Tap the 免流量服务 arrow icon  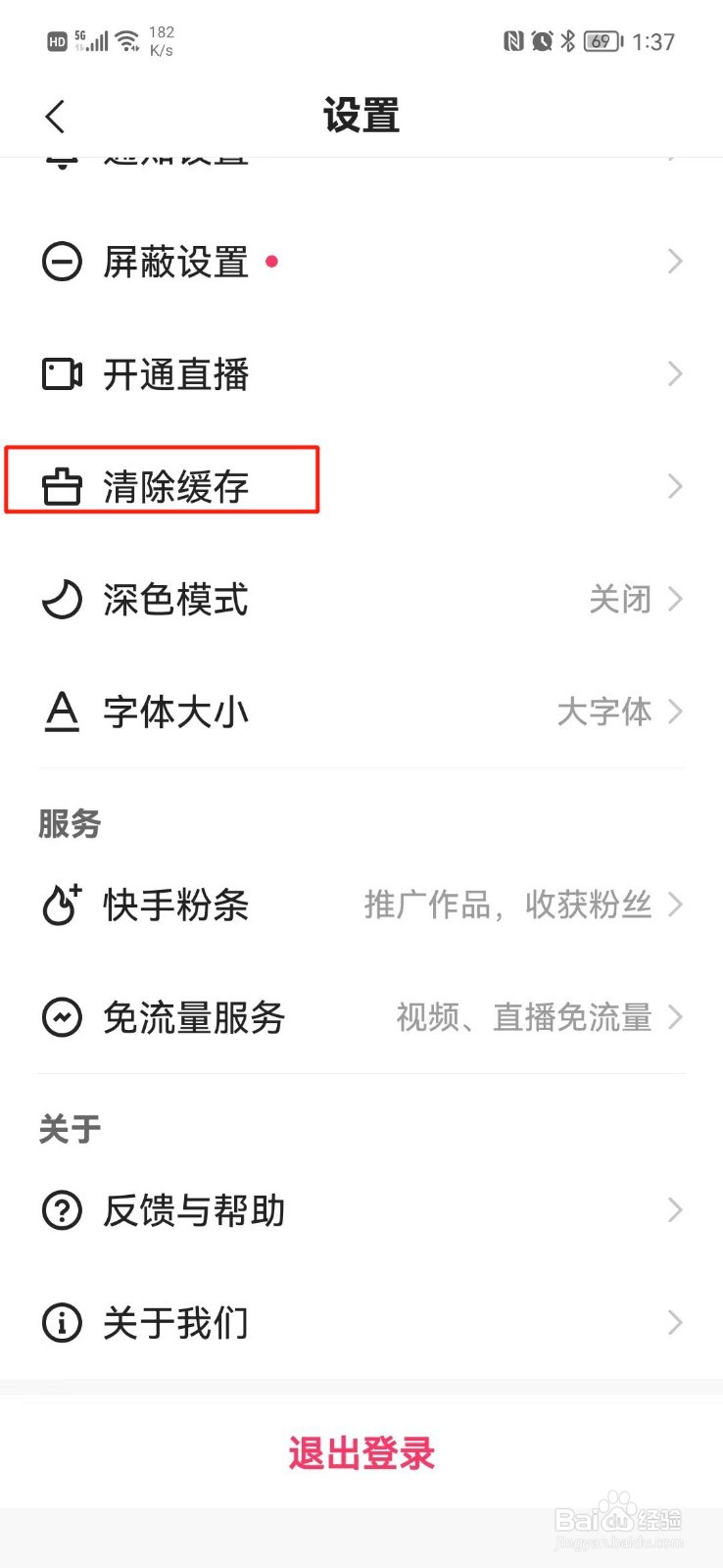[674, 1017]
